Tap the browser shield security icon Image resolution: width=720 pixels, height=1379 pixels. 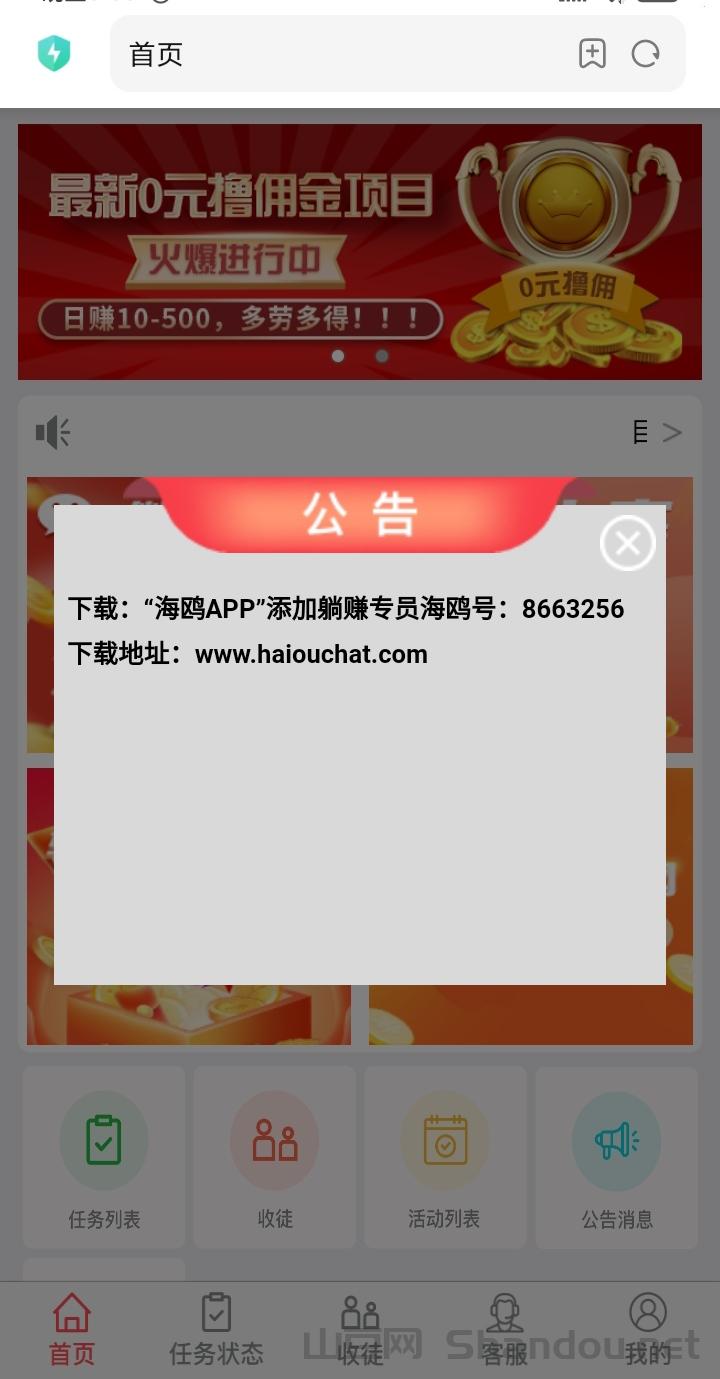(54, 53)
